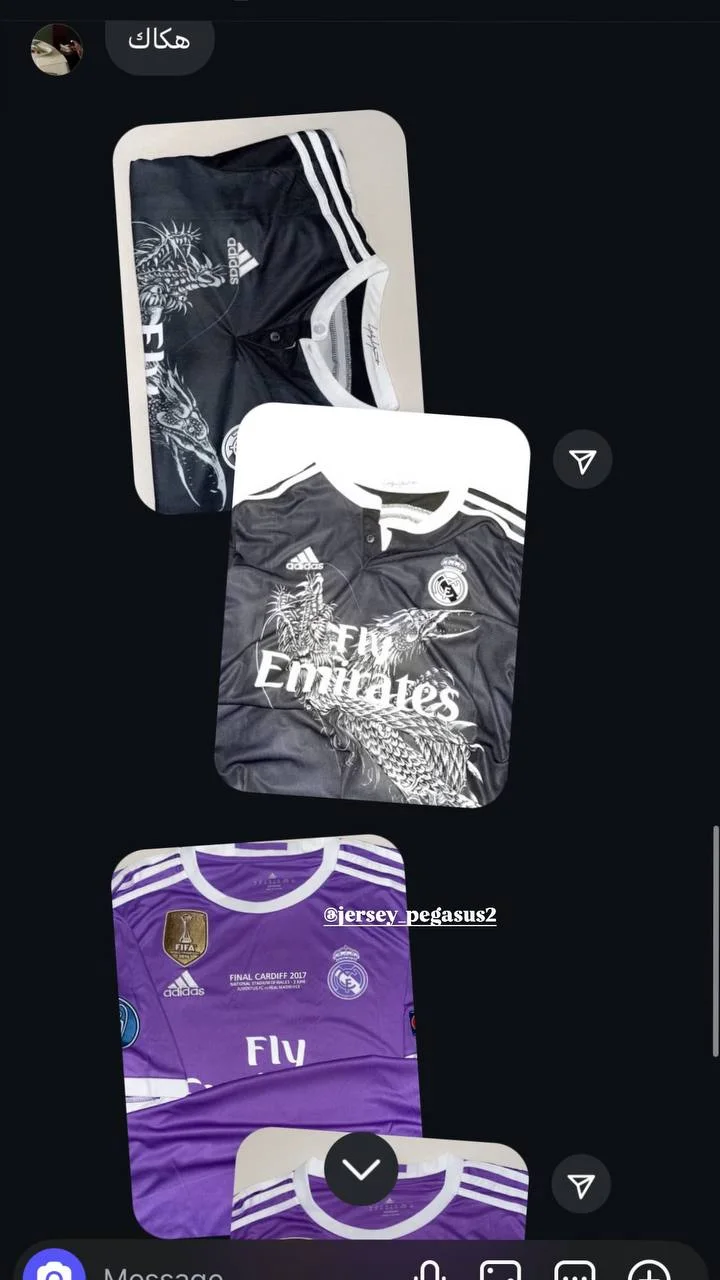
Task: Open the purple Final Cardiff 2017 jersey photo
Action: 265,1000
